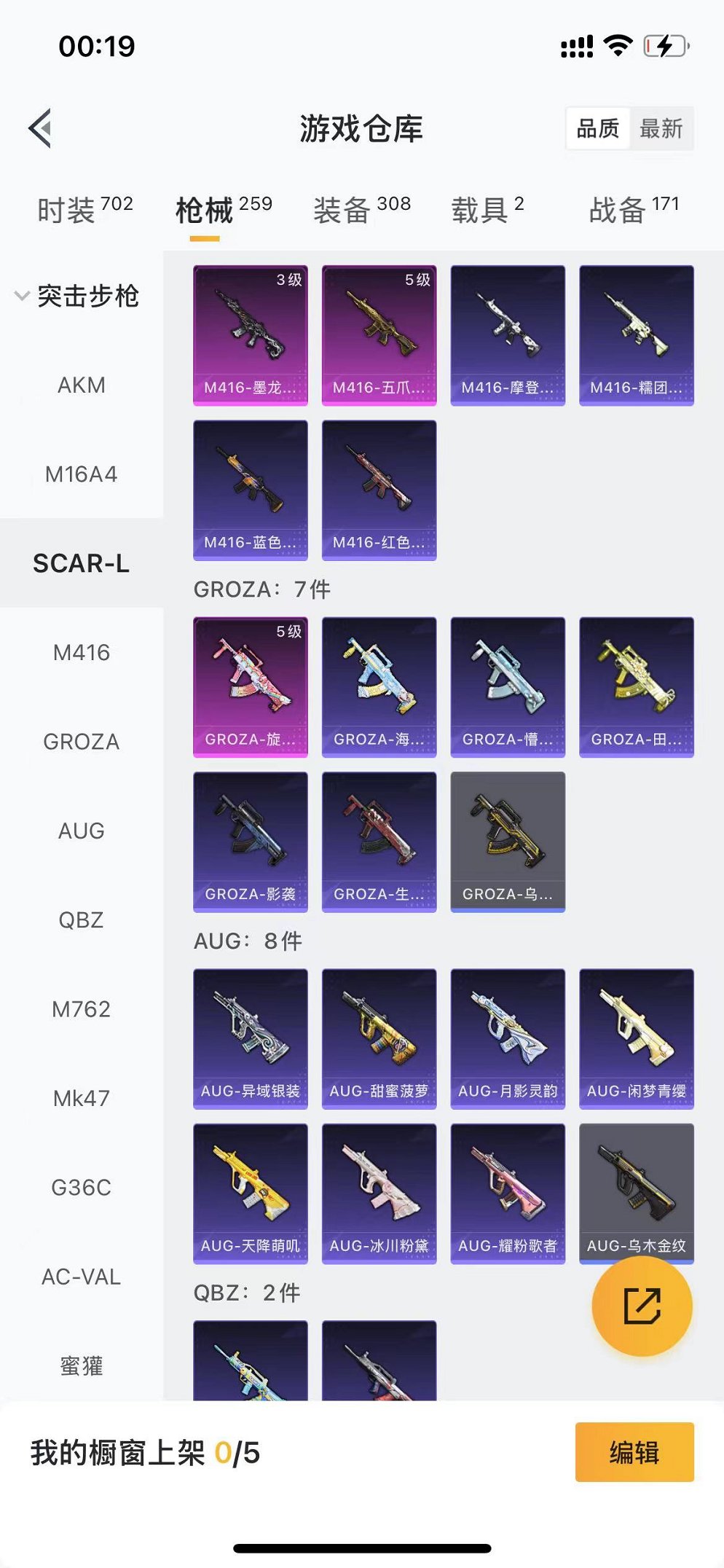This screenshot has height=1568, width=724.
Task: Open the 载具 tab
Action: click(x=487, y=210)
